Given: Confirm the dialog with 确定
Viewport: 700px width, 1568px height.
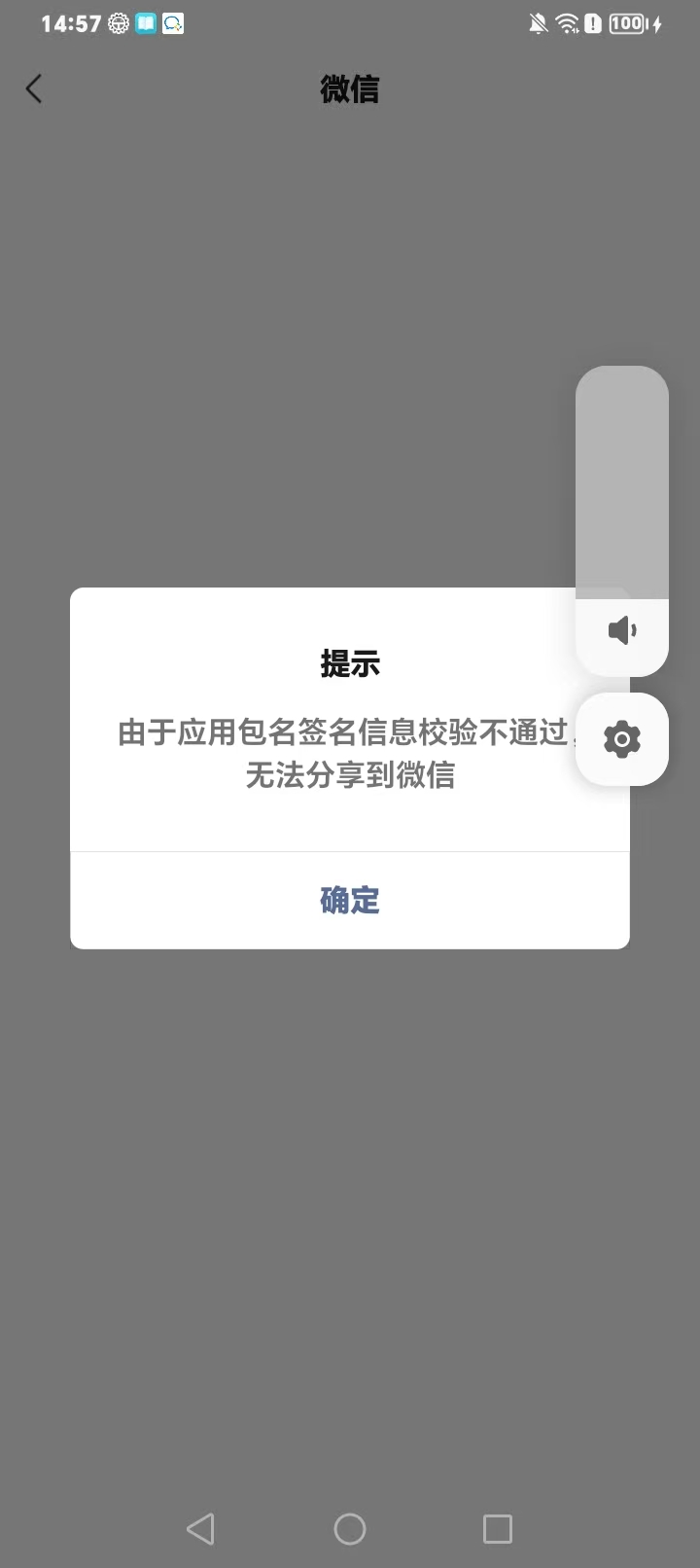Looking at the screenshot, I should [x=350, y=900].
